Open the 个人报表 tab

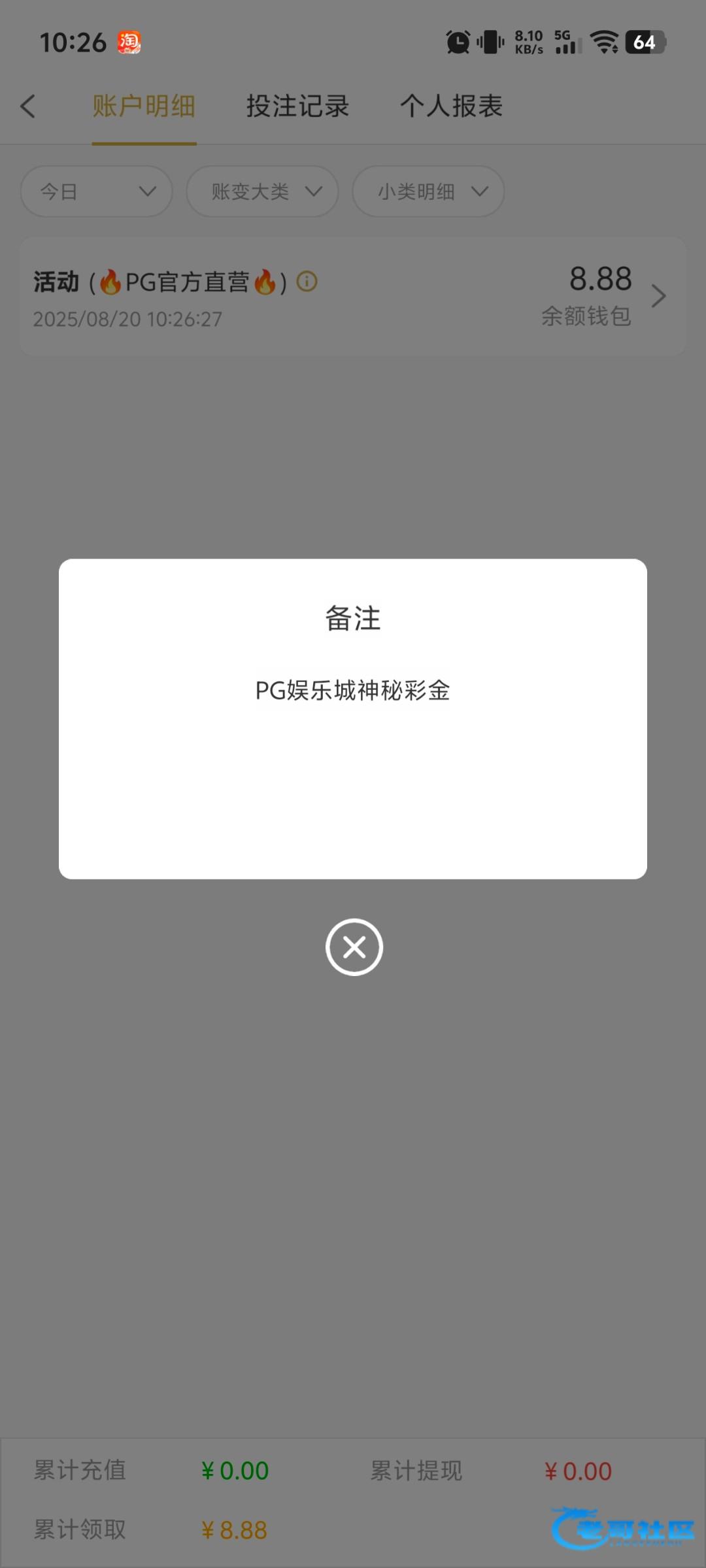452,106
